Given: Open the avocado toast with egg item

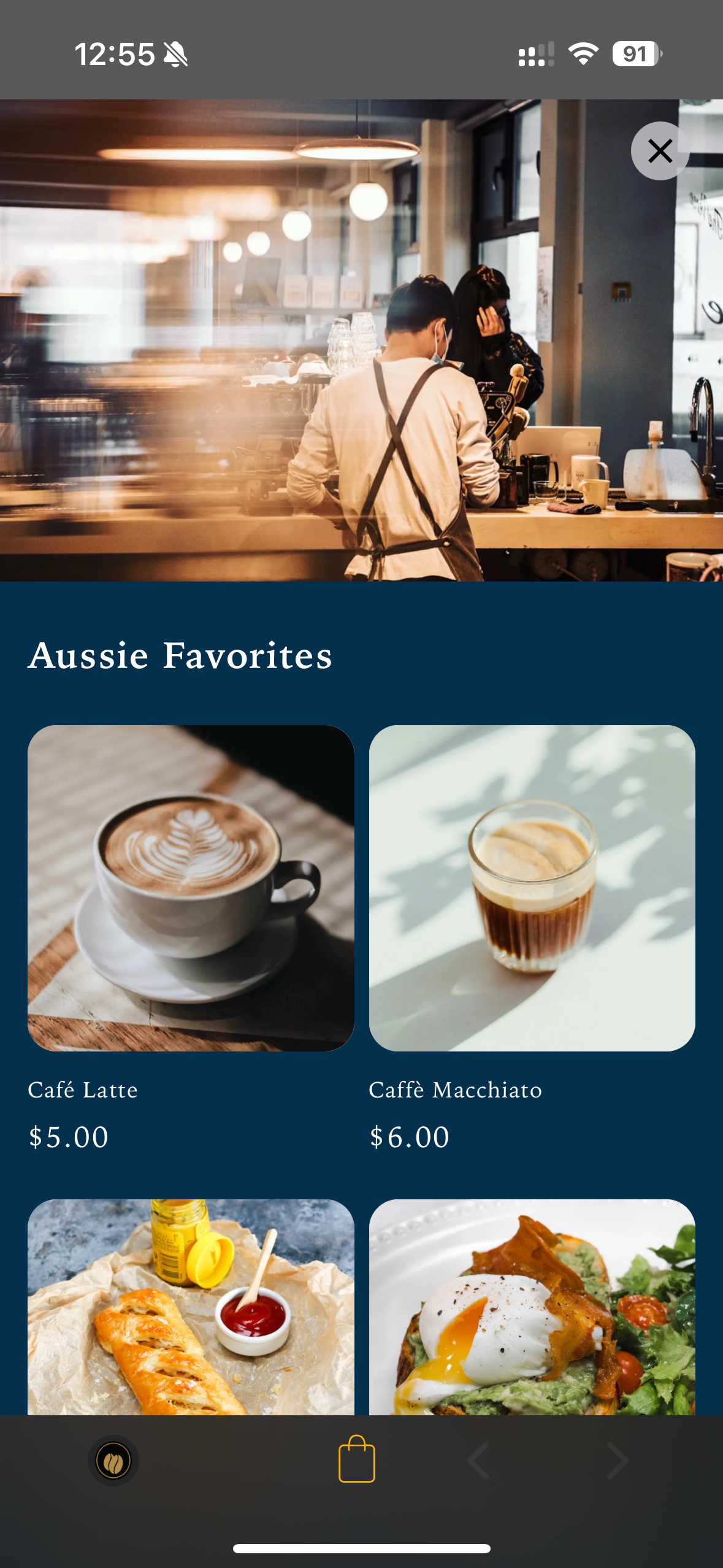Looking at the screenshot, I should pyautogui.click(x=532, y=1307).
